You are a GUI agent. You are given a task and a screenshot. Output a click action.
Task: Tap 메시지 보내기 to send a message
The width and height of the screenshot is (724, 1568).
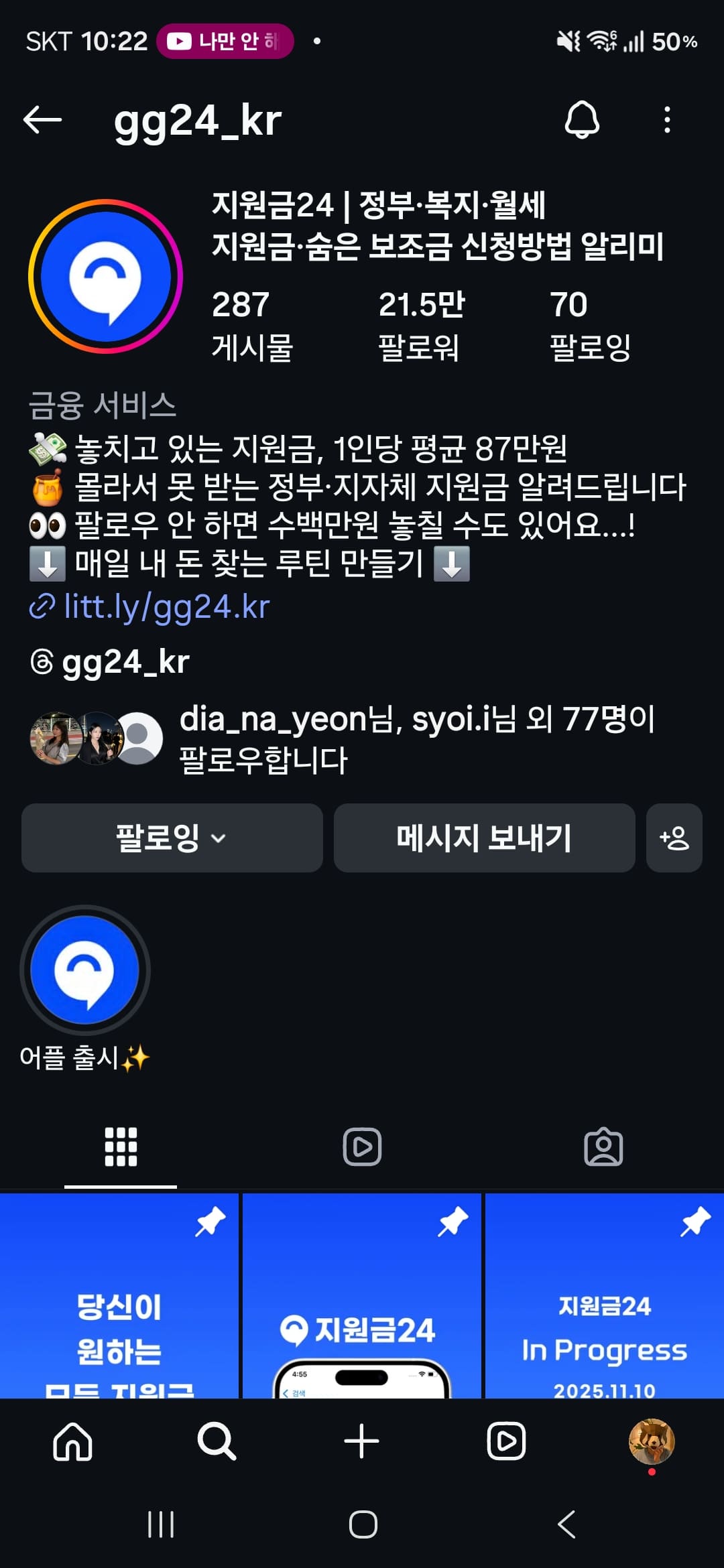coord(484,838)
